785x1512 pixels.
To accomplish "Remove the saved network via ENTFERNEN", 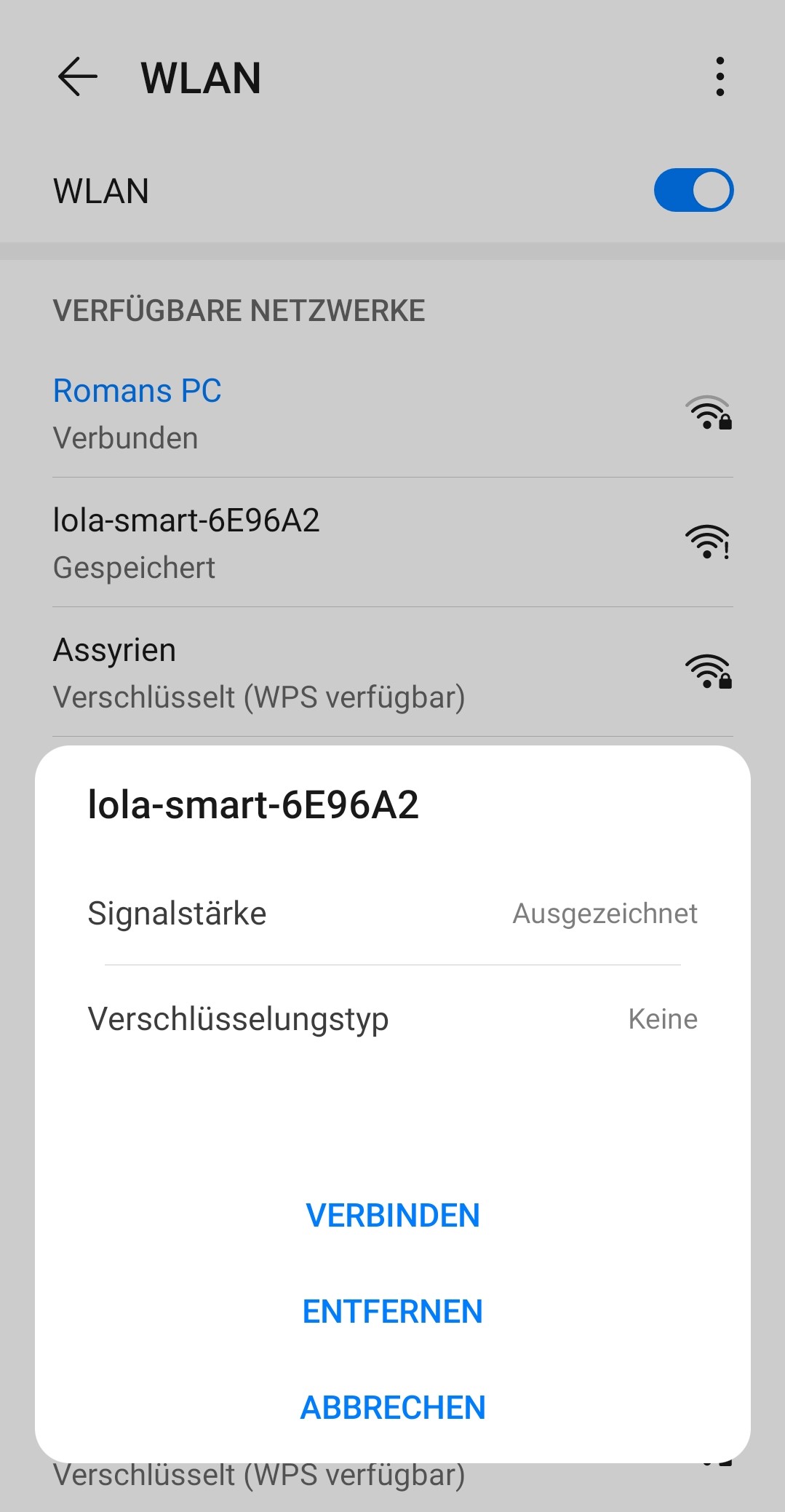I will pos(392,1310).
